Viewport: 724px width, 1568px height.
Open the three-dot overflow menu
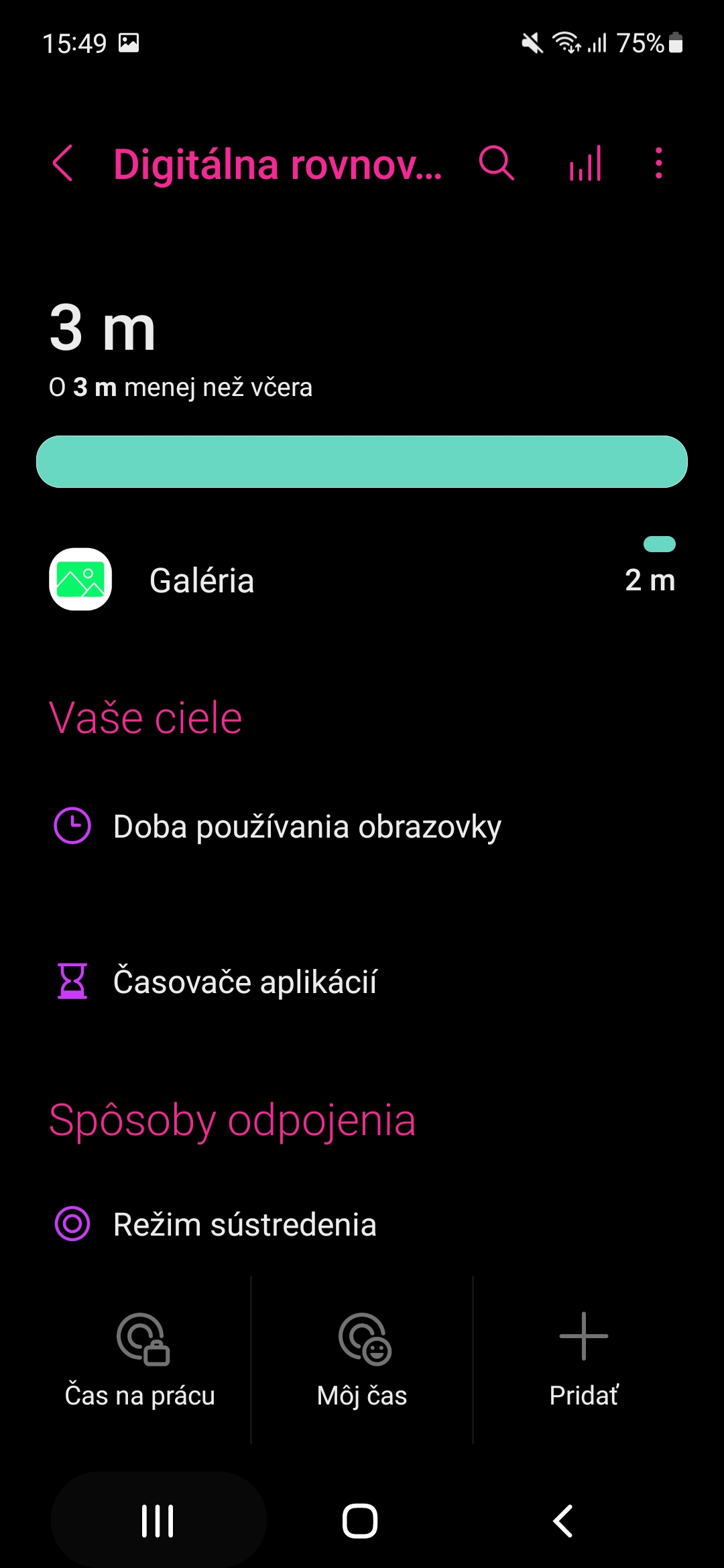pos(659,164)
